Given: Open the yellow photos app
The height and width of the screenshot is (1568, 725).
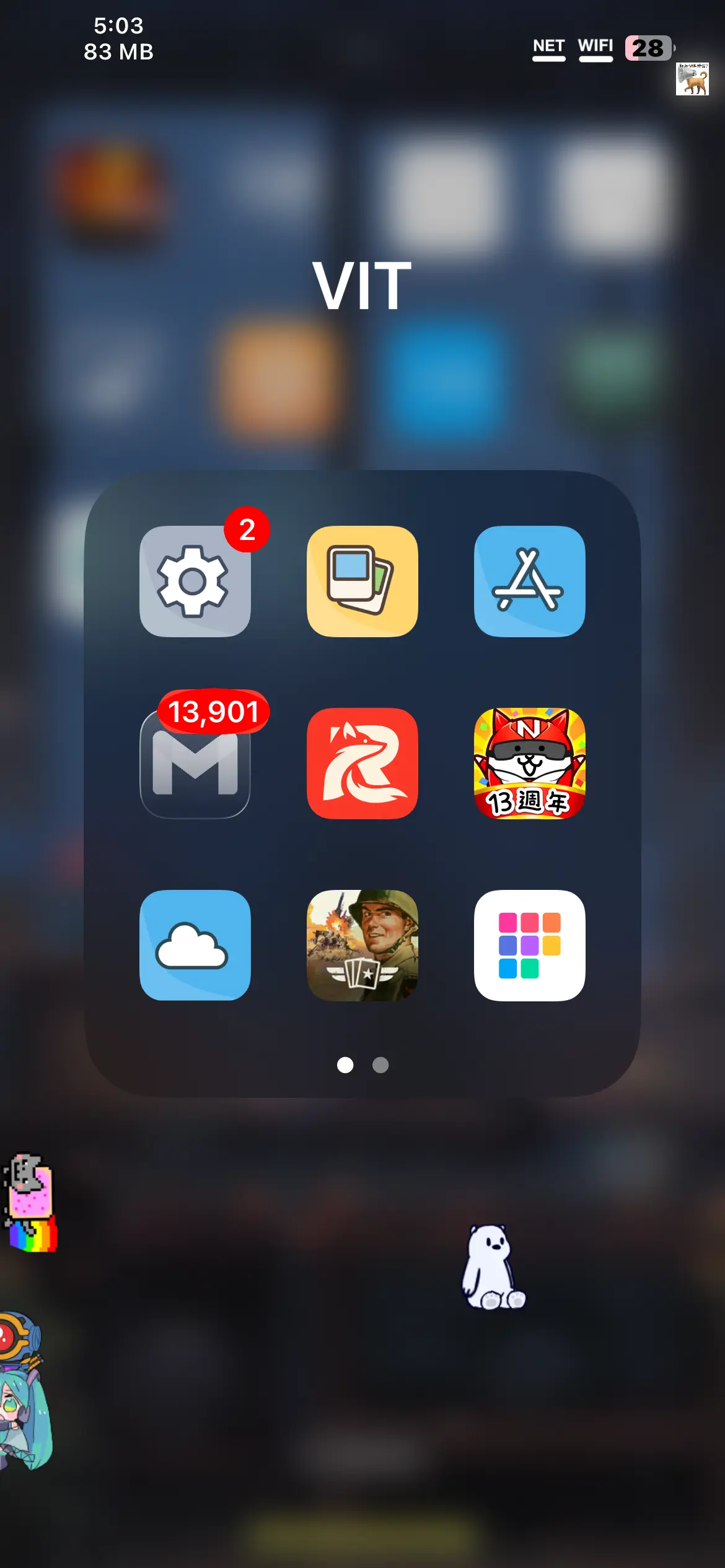Looking at the screenshot, I should 362,581.
